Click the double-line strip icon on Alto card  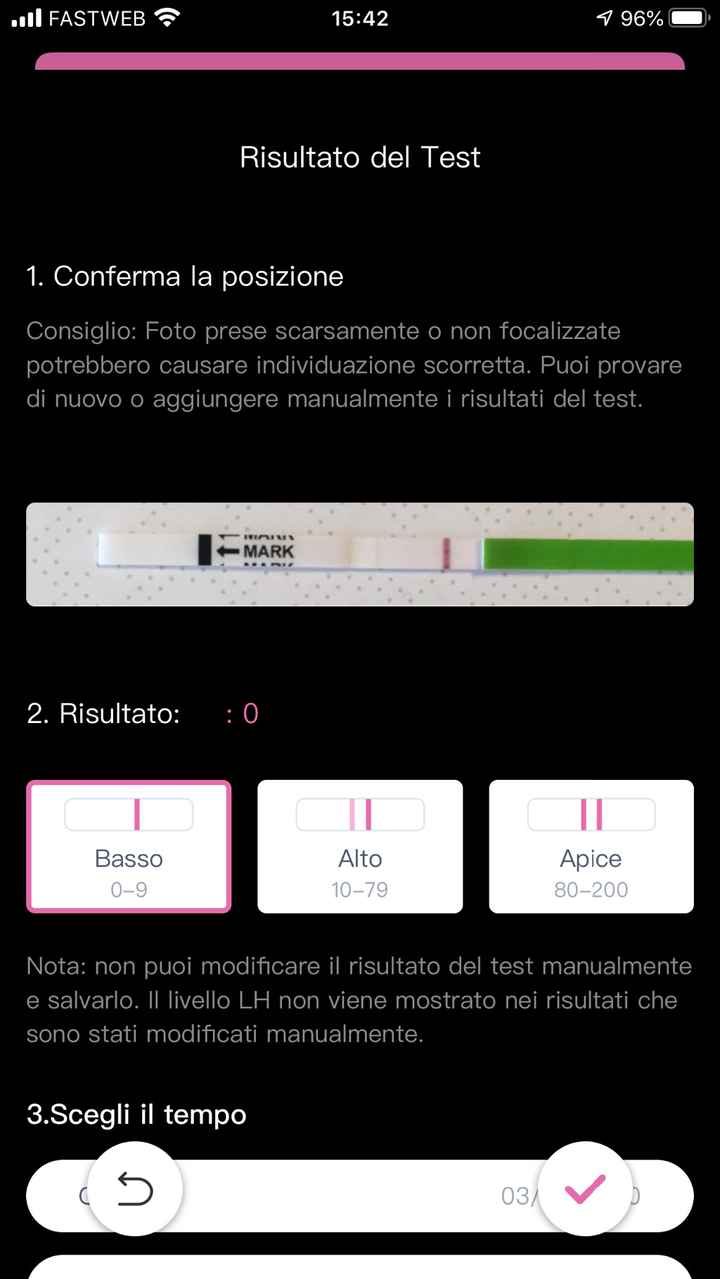point(360,814)
